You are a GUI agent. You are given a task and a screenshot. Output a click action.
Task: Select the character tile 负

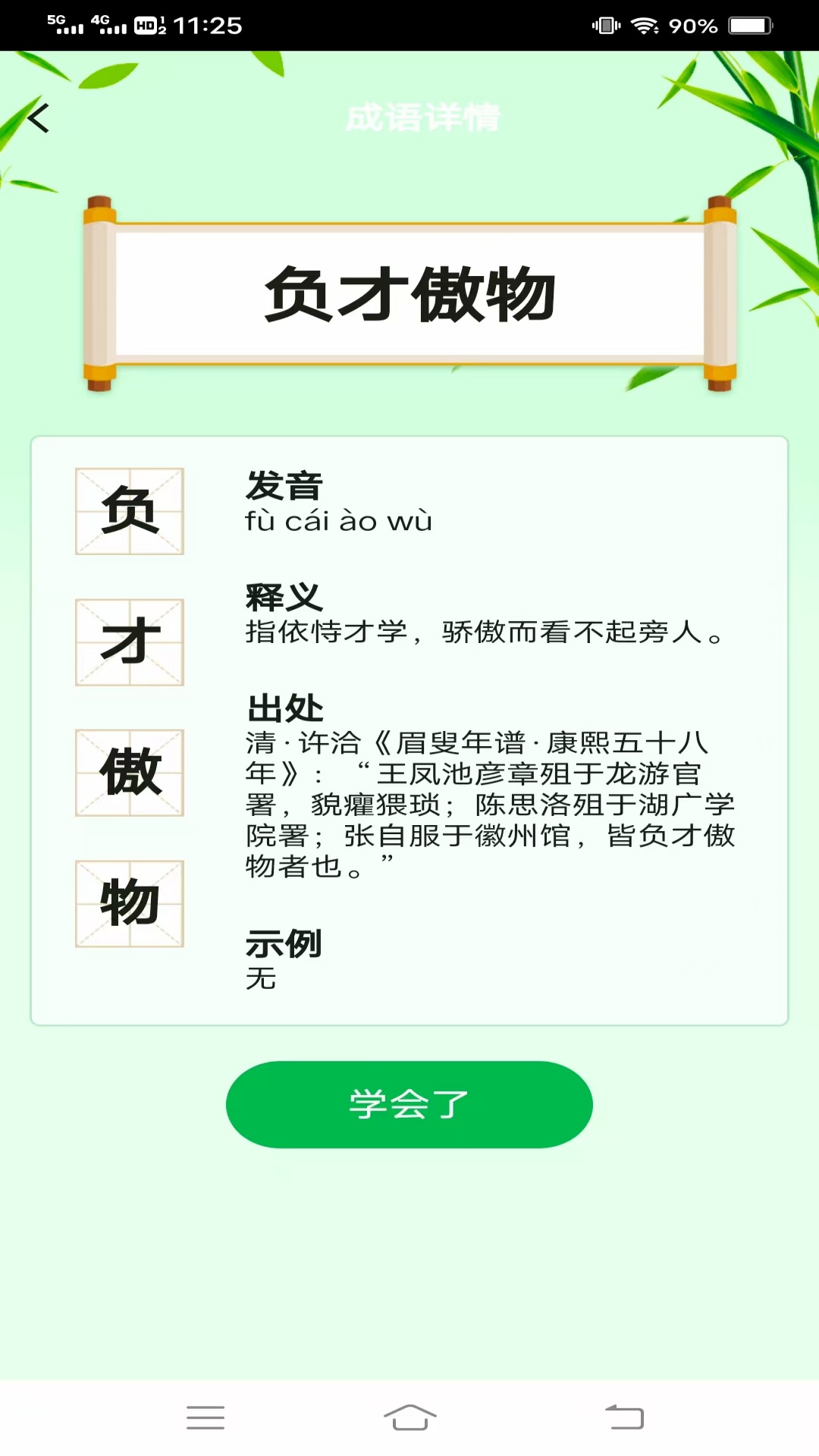point(129,510)
